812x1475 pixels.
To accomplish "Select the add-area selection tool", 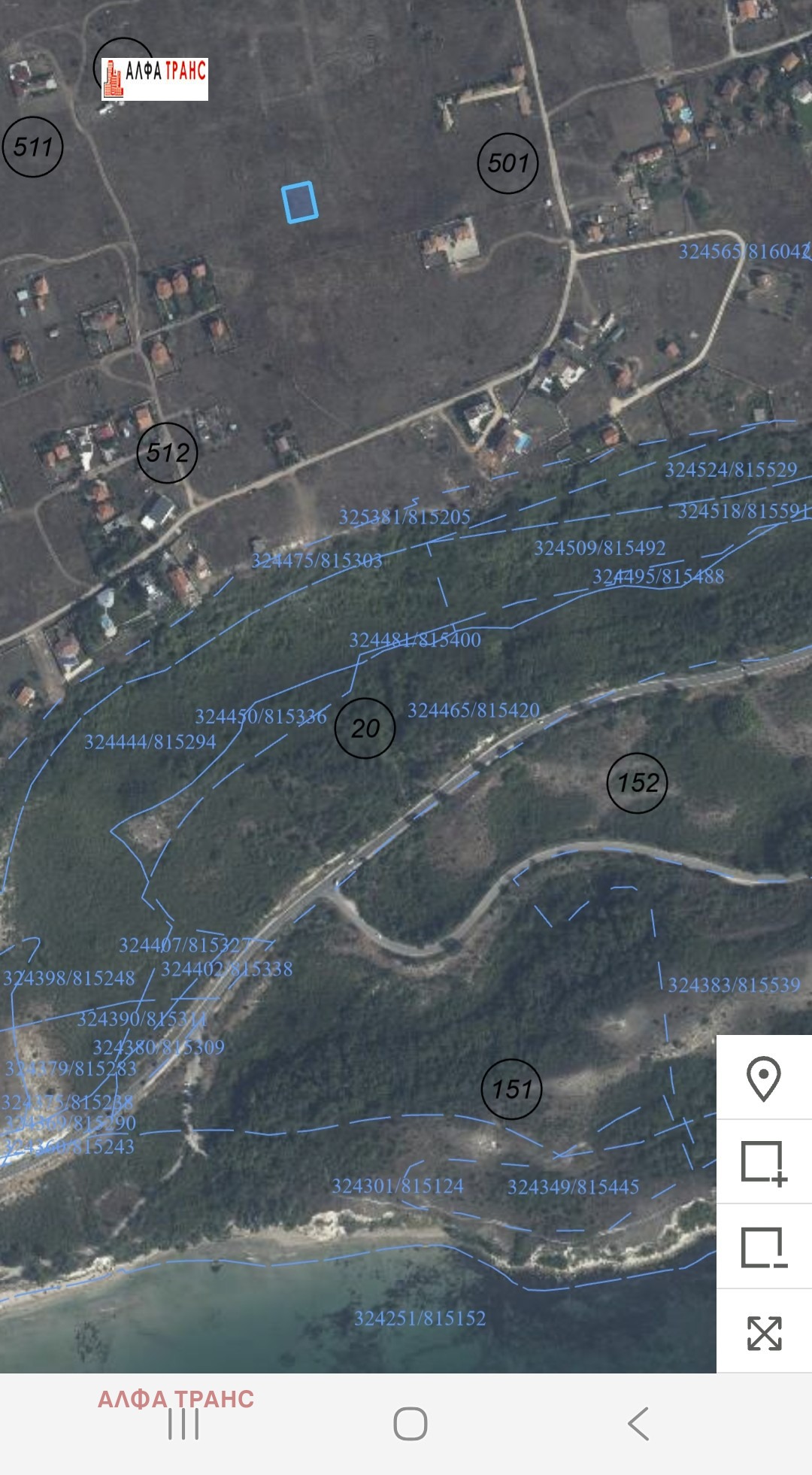I will pyautogui.click(x=763, y=1163).
